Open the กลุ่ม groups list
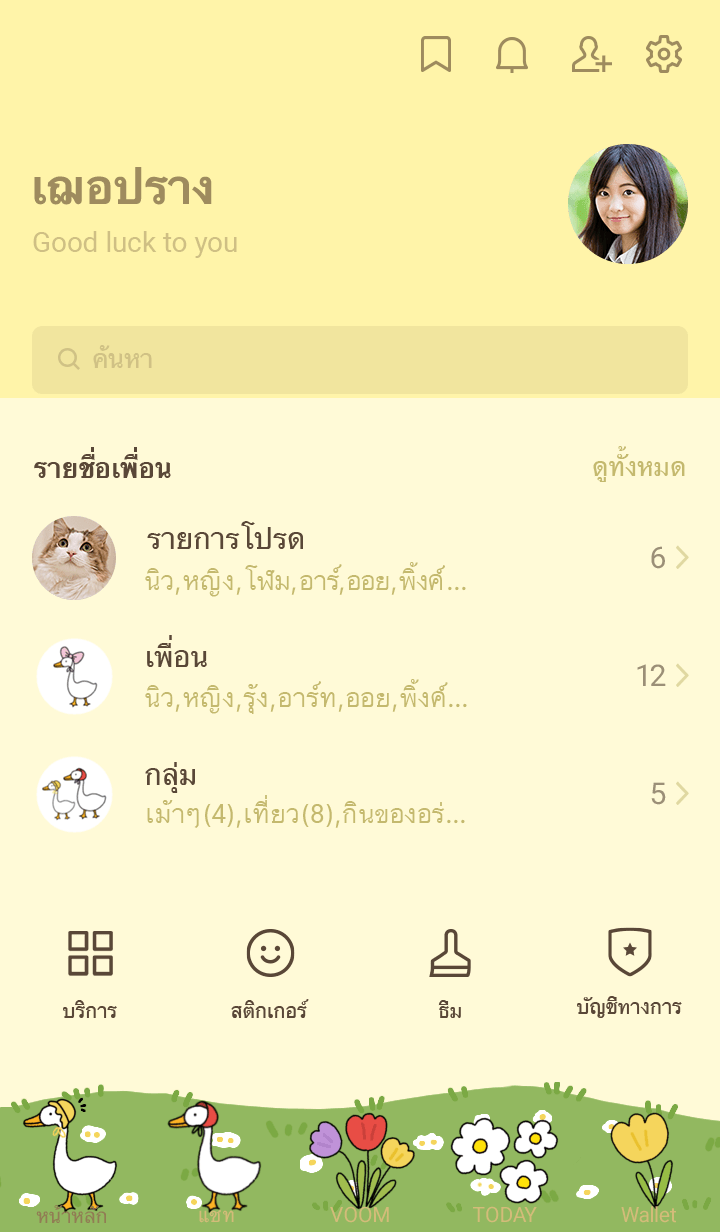720x1232 pixels. click(x=360, y=794)
